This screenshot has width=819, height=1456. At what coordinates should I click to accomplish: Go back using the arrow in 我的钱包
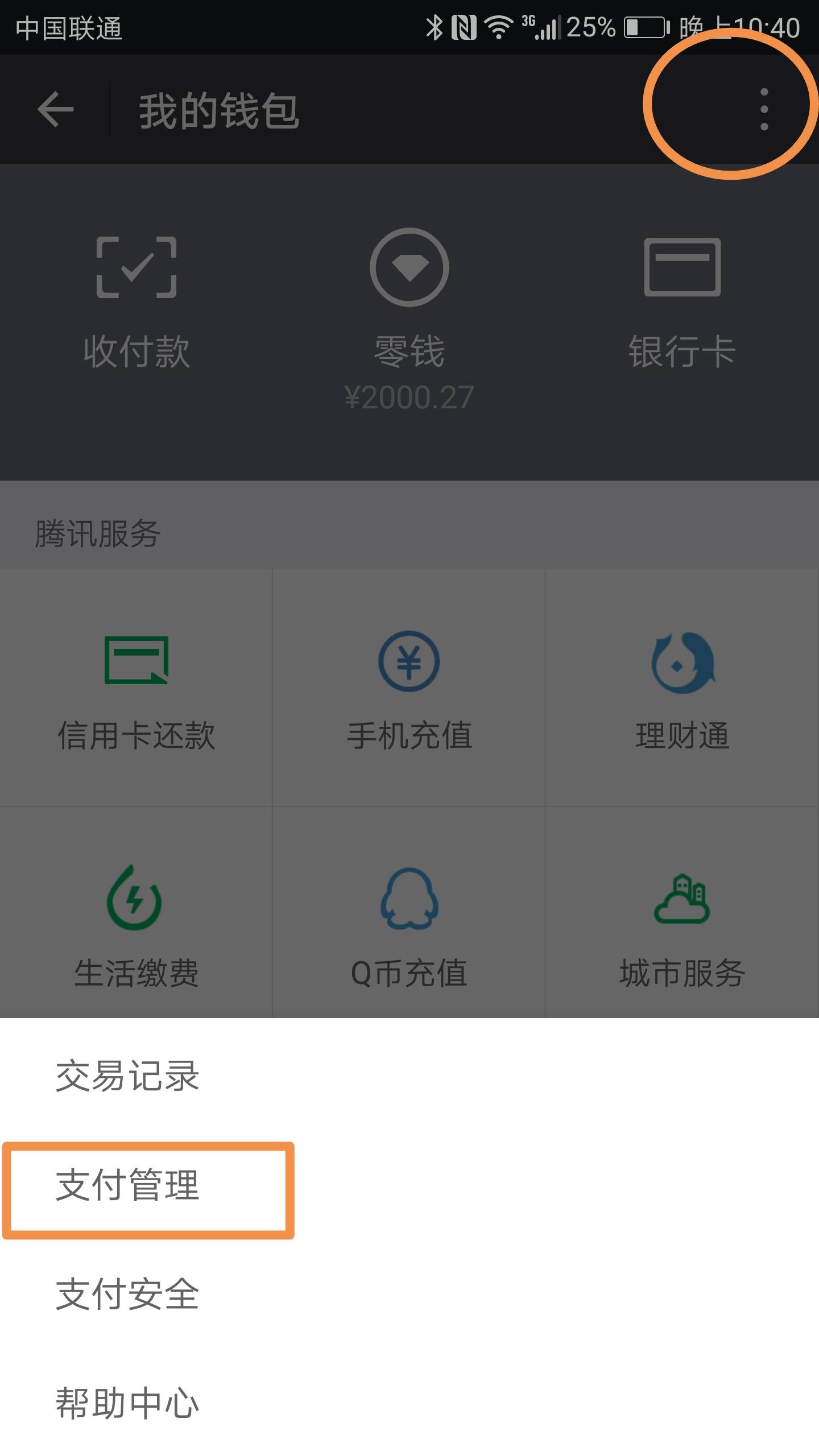click(55, 109)
